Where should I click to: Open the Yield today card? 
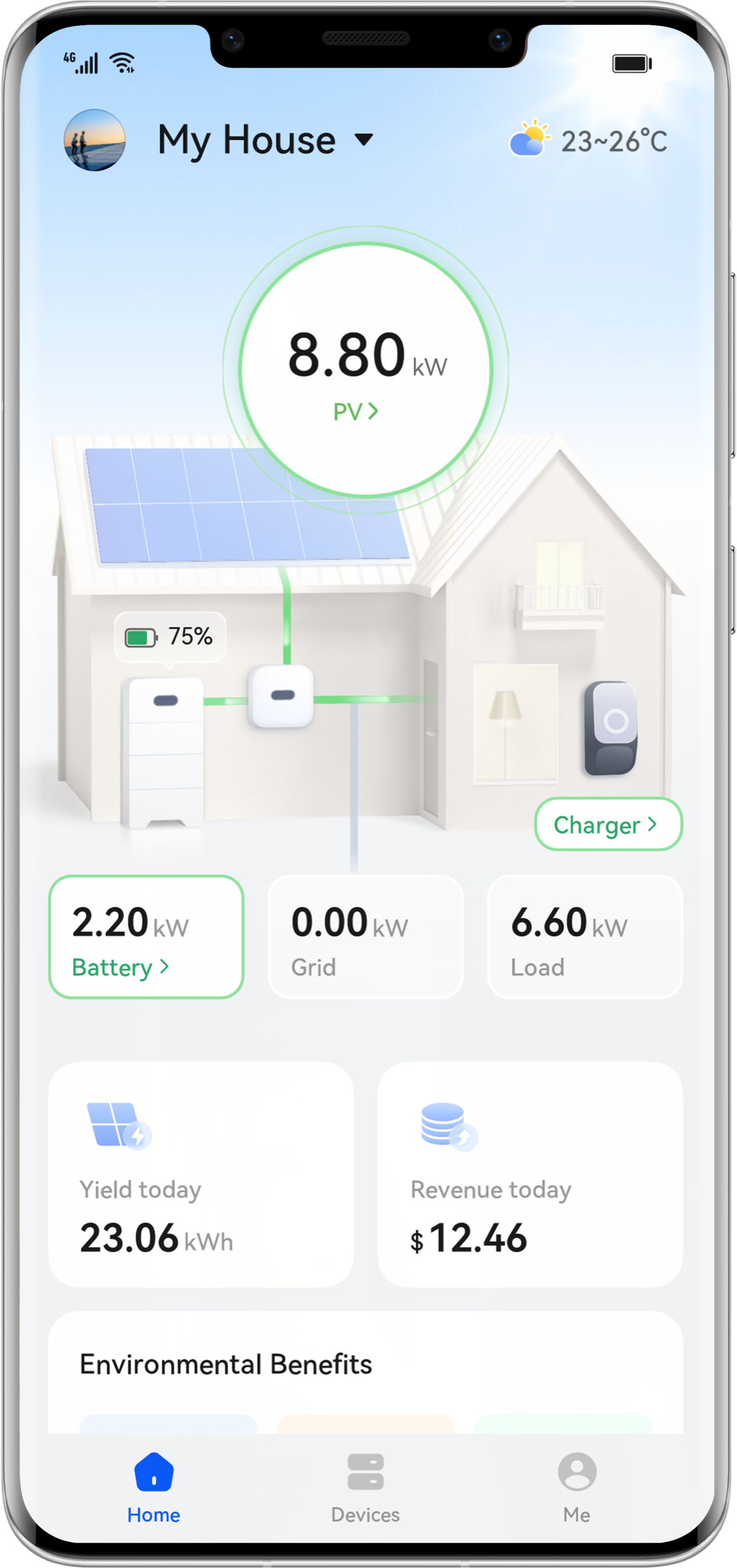pos(201,1174)
